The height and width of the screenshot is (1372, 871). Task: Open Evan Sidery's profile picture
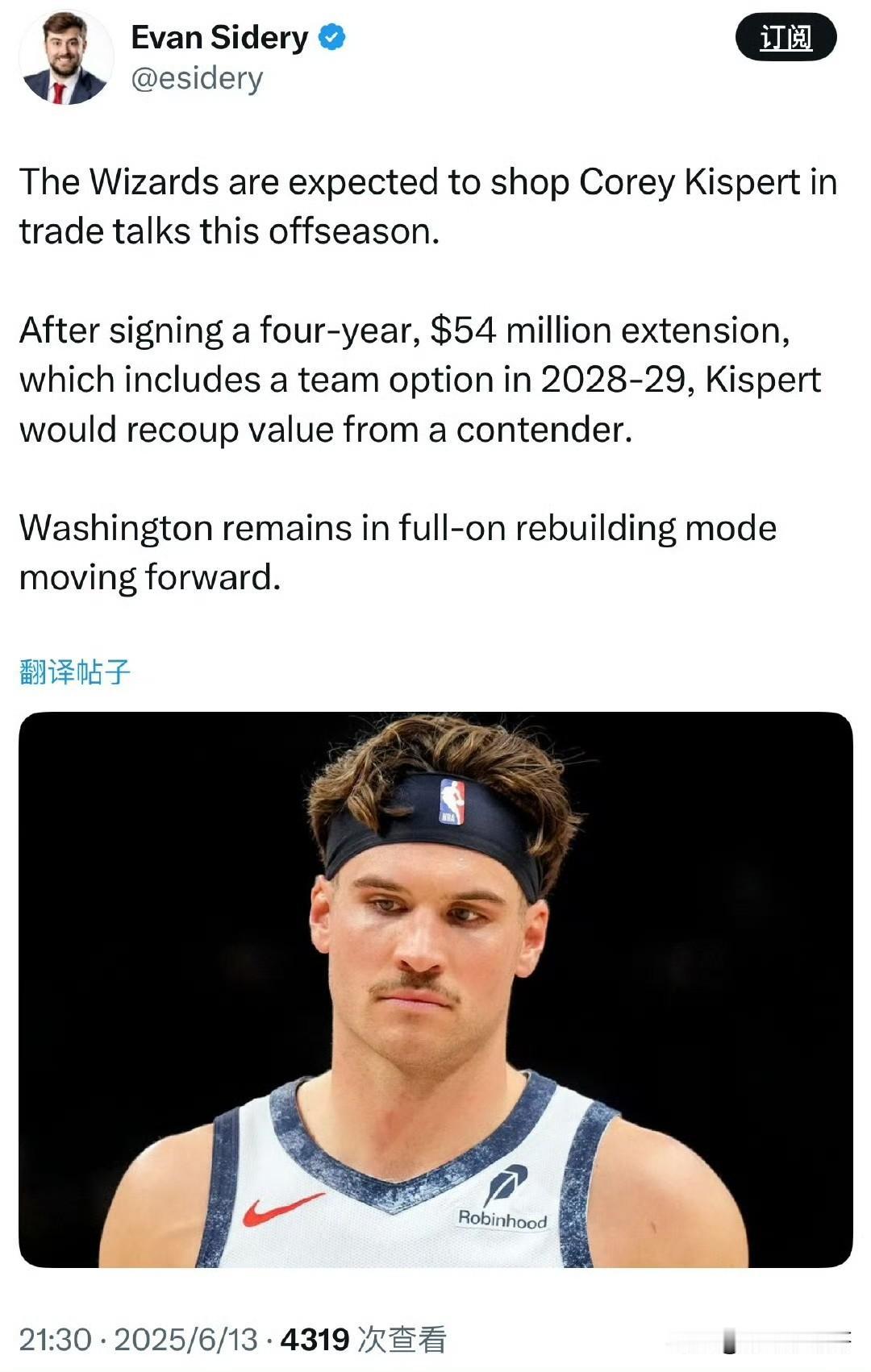click(x=65, y=58)
